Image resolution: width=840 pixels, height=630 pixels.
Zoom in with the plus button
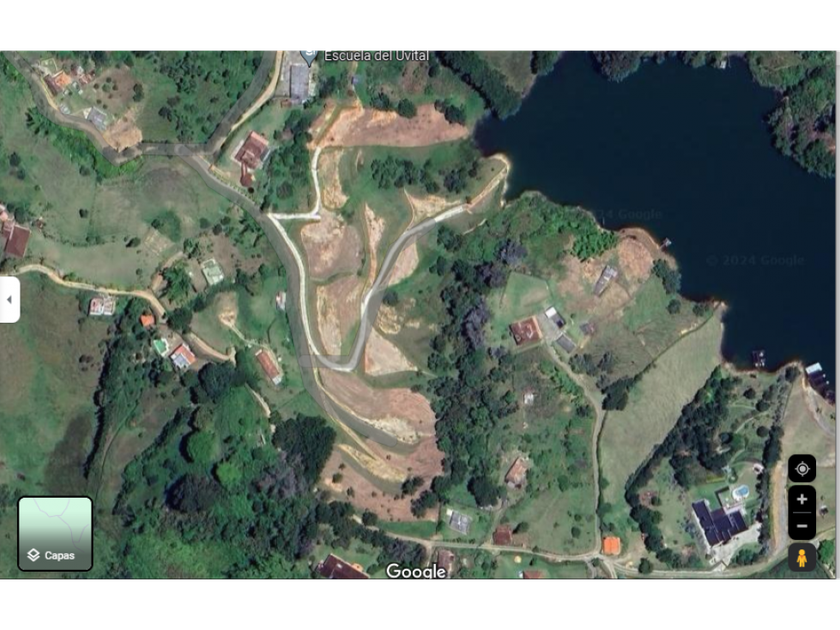click(x=801, y=499)
